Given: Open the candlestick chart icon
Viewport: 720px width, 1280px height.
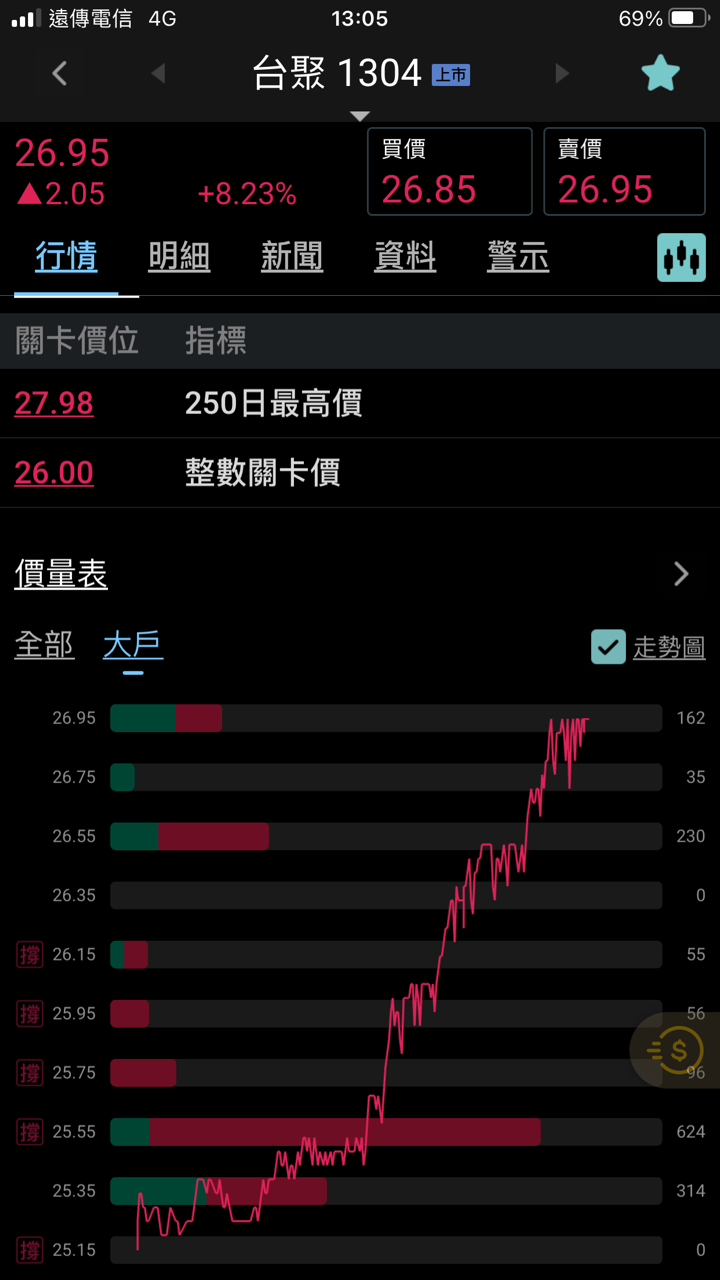Looking at the screenshot, I should click(682, 258).
